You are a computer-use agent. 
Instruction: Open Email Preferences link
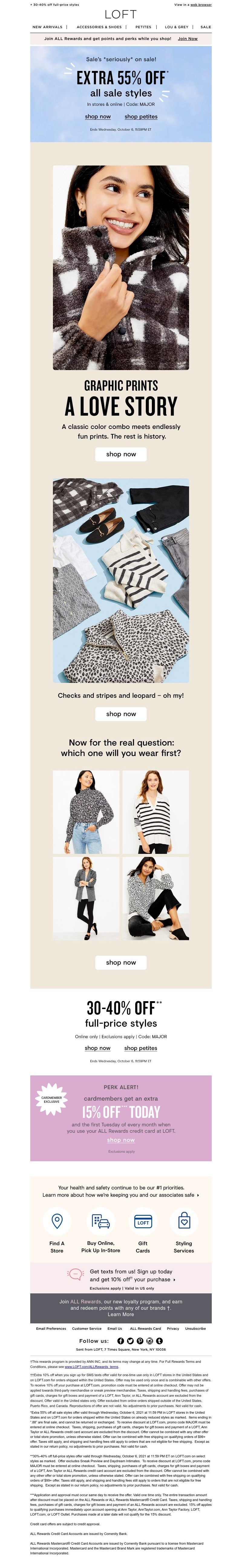[x=51, y=1329]
